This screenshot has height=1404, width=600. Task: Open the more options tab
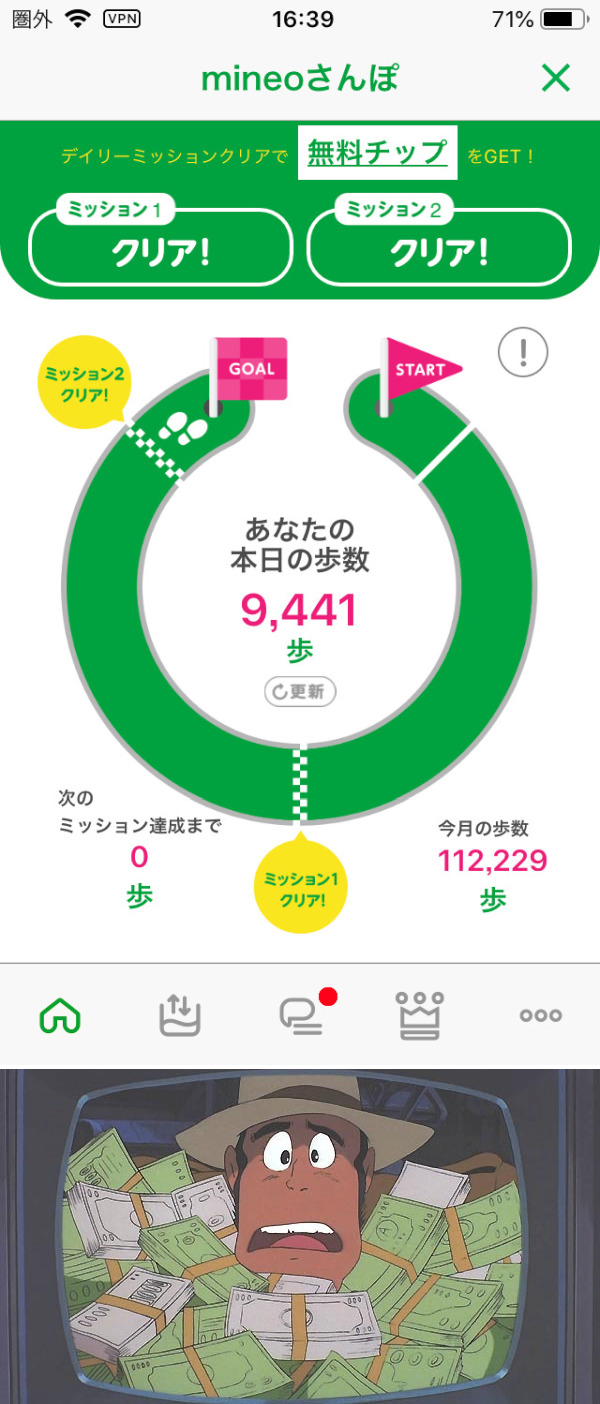[x=541, y=1016]
